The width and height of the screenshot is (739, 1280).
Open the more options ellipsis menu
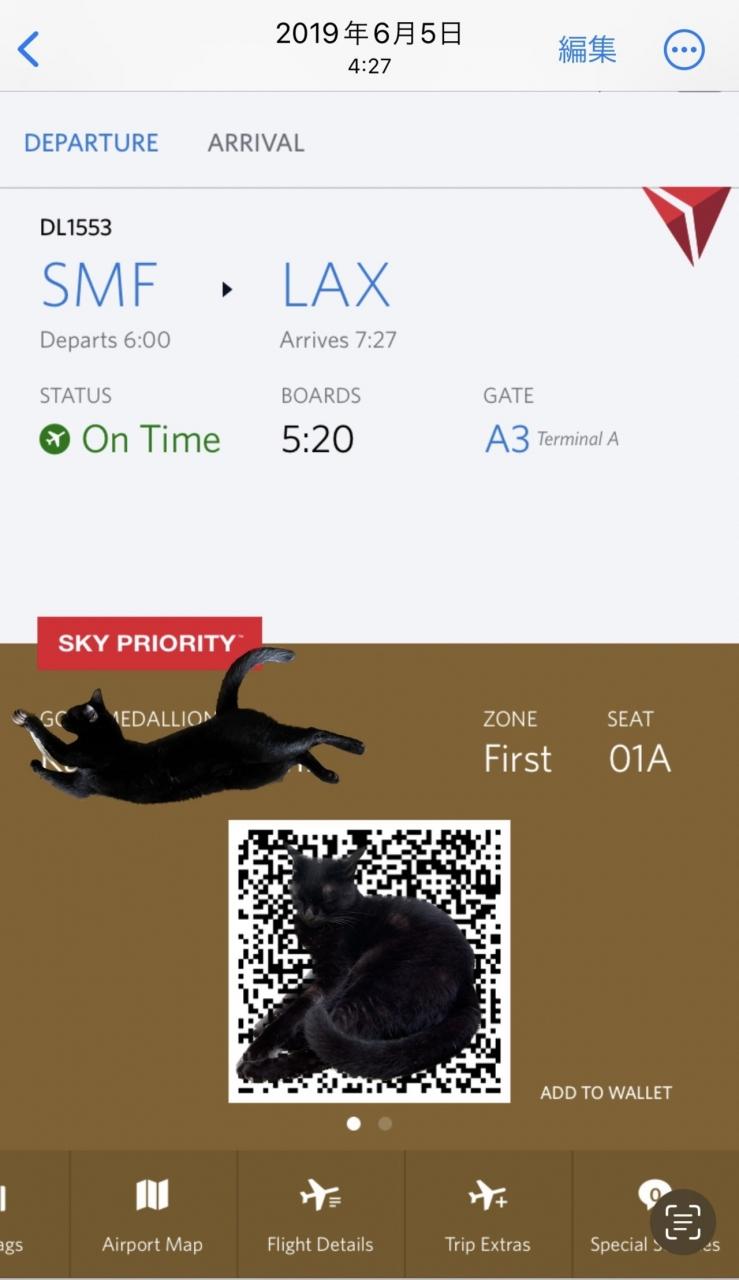pyautogui.click(x=684, y=49)
